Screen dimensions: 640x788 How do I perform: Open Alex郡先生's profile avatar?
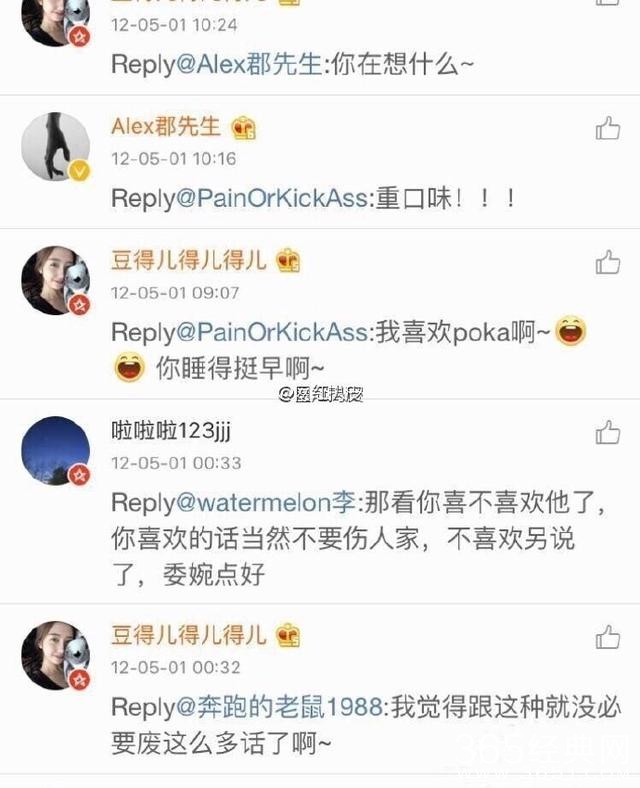(56, 146)
